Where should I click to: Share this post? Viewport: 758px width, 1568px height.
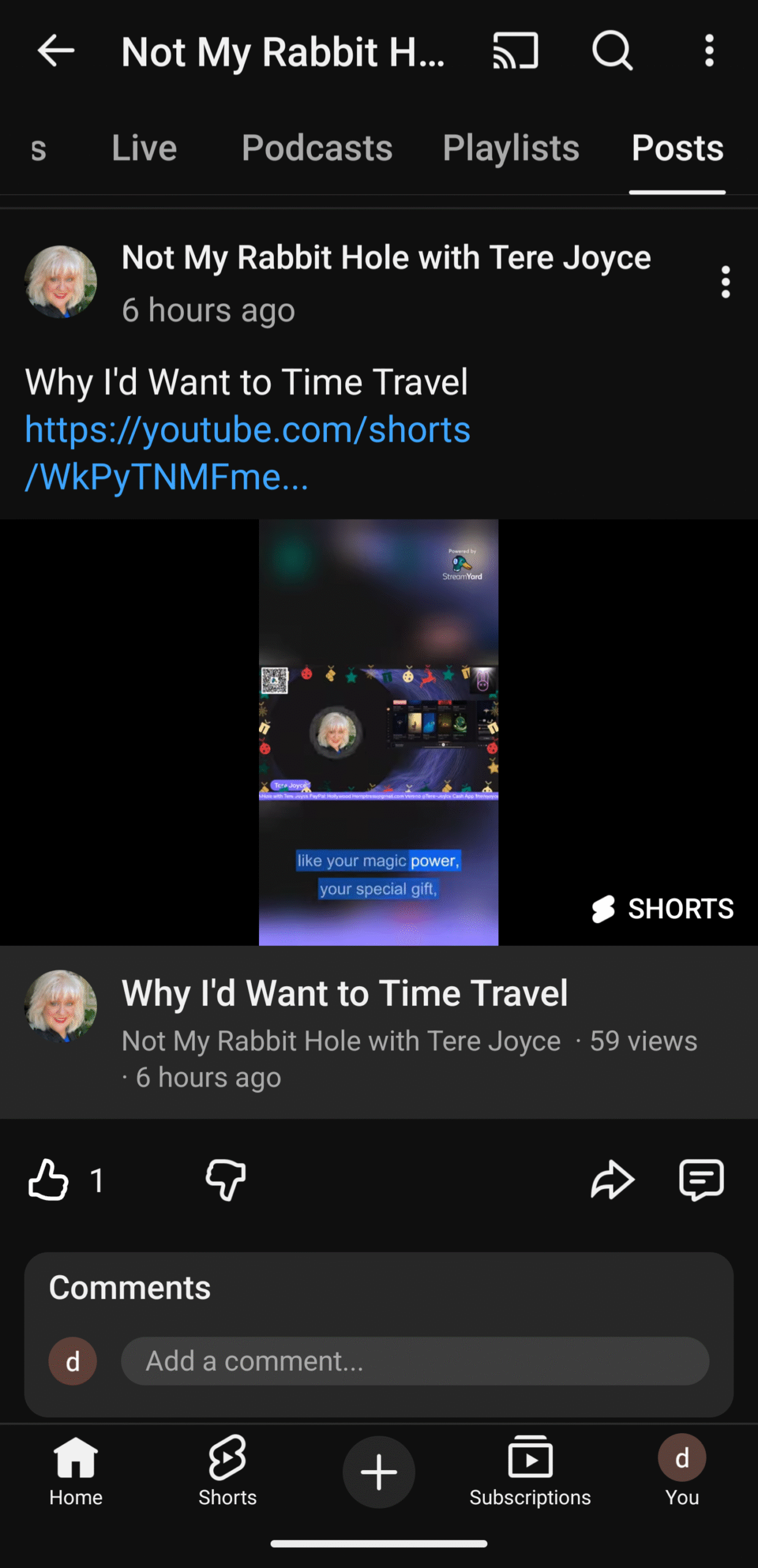612,1179
